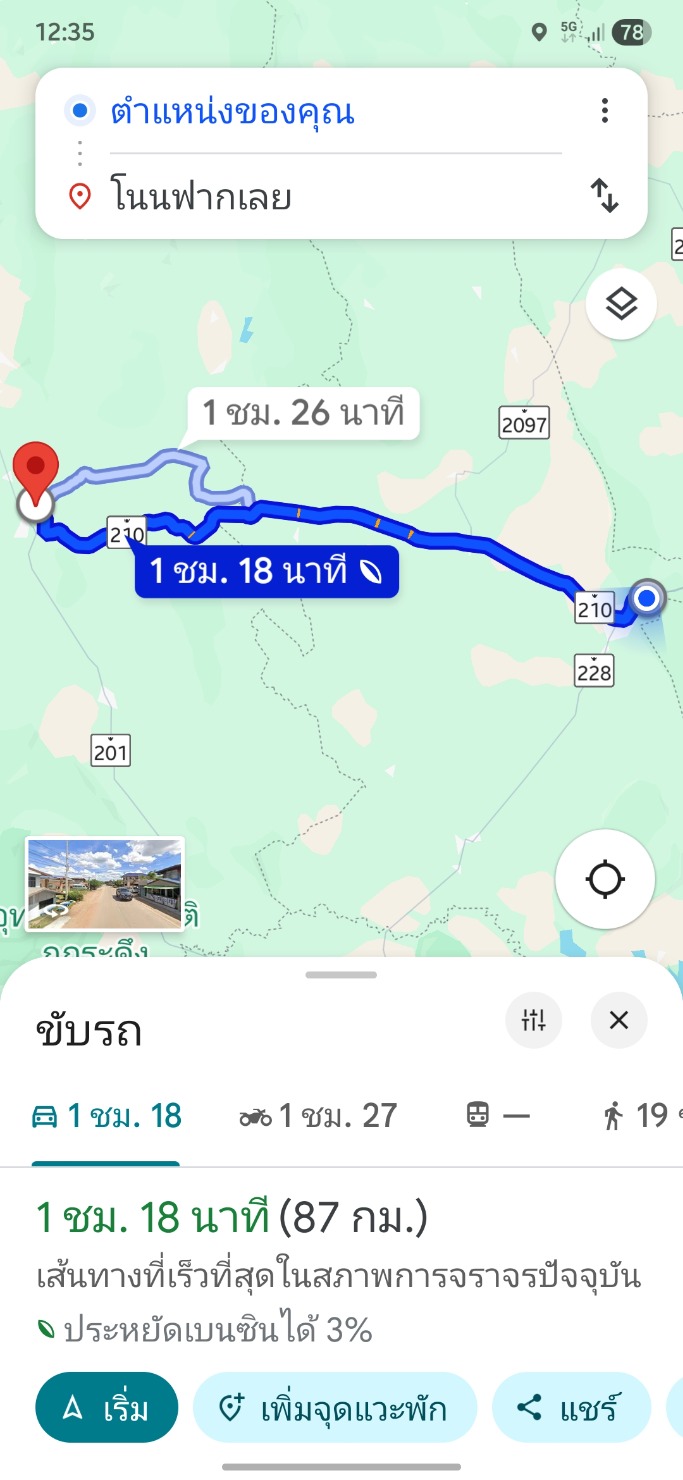683x1480 pixels.
Task: Open route options filter icon
Action: click(534, 1020)
